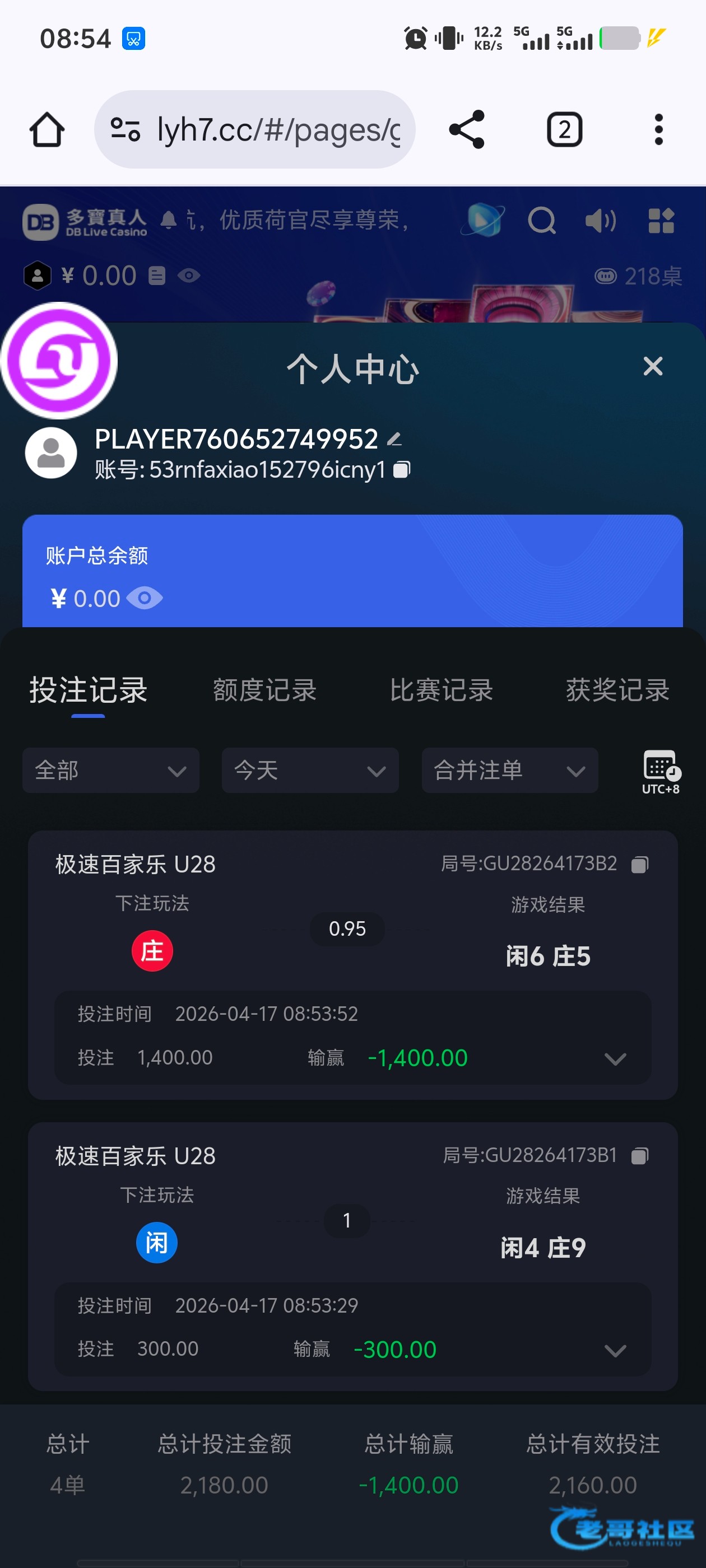Open the browser overflow menu
This screenshot has width=706, height=1568.
tap(658, 130)
